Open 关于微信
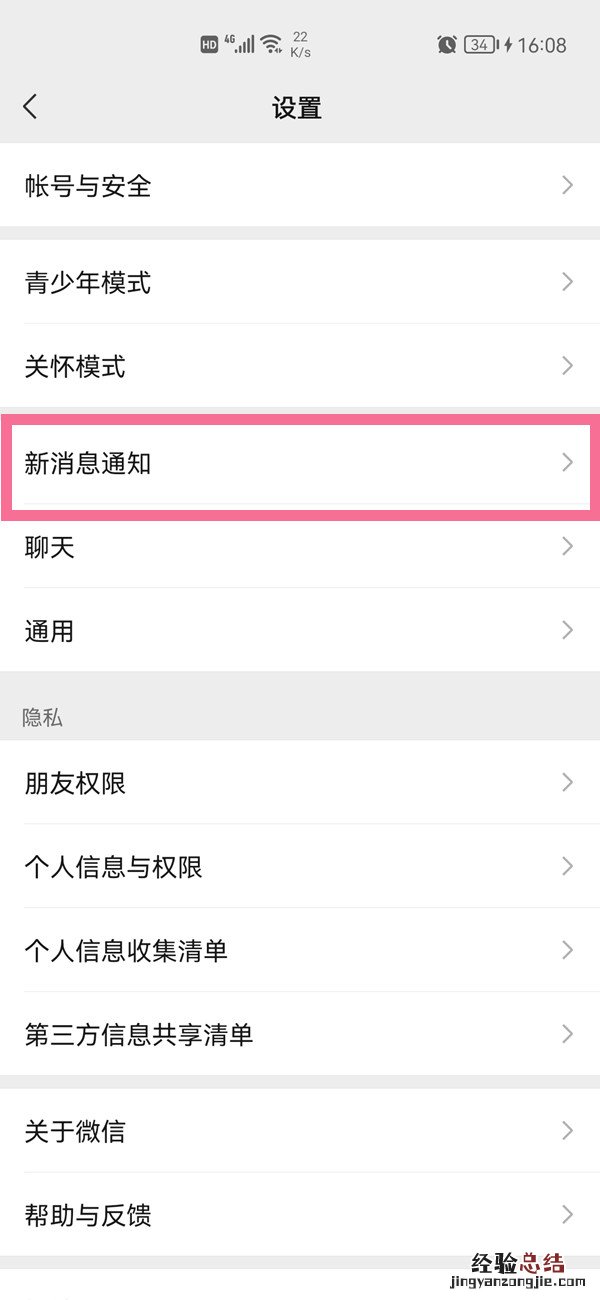The image size is (600, 1300). pyautogui.click(x=300, y=1131)
